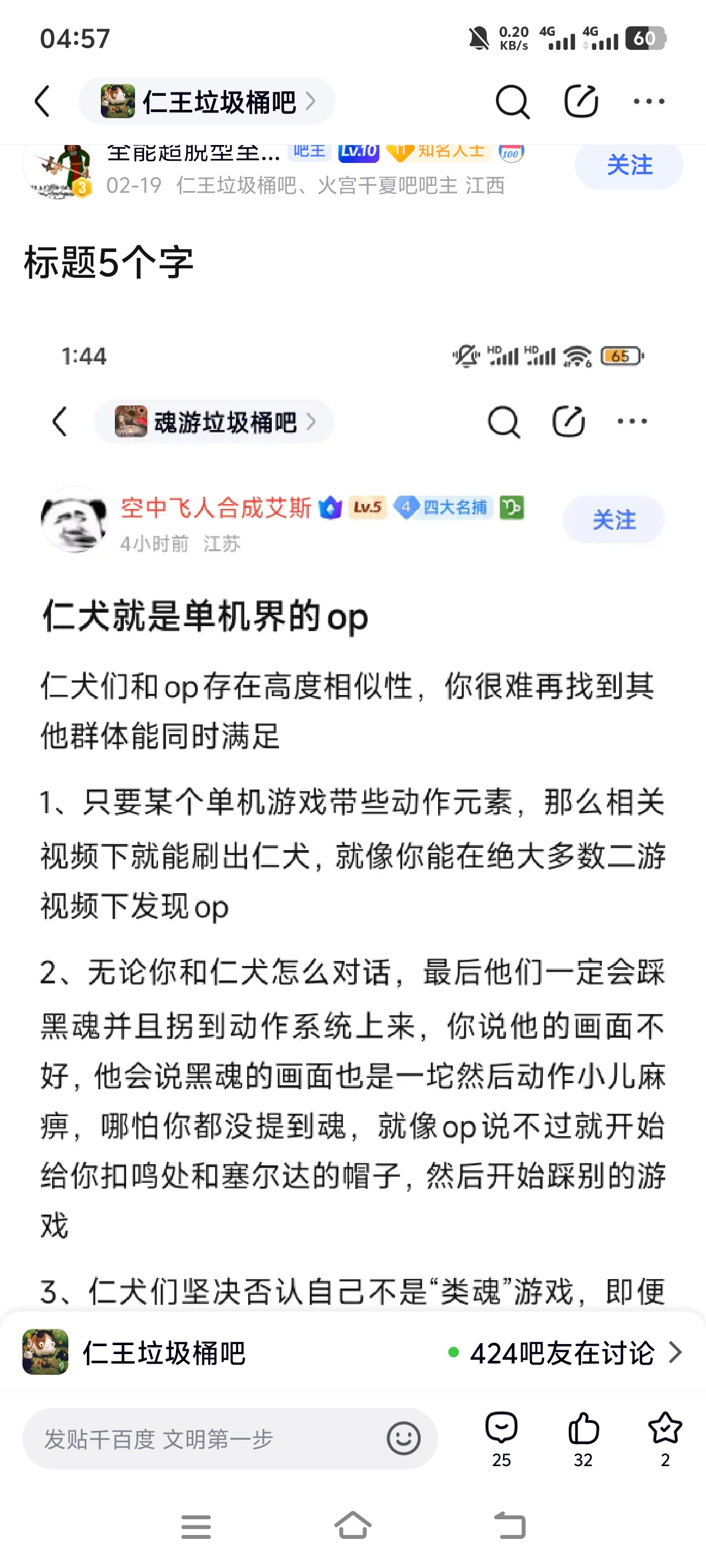Open the top-bar overflow menu
The width and height of the screenshot is (706, 1568).
(x=649, y=101)
